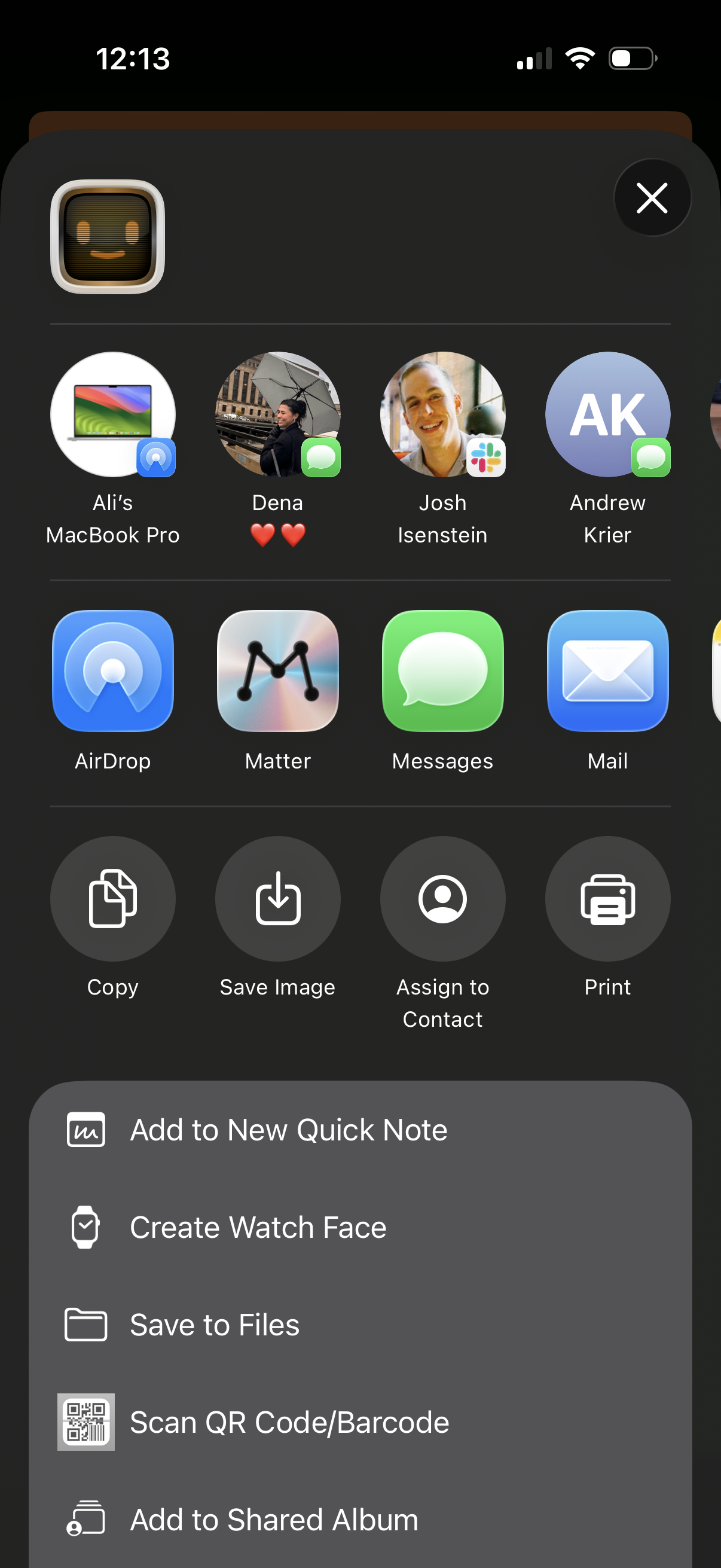The height and width of the screenshot is (1568, 721).
Task: AirDrop to Ali's MacBook Pro
Action: click(112, 414)
